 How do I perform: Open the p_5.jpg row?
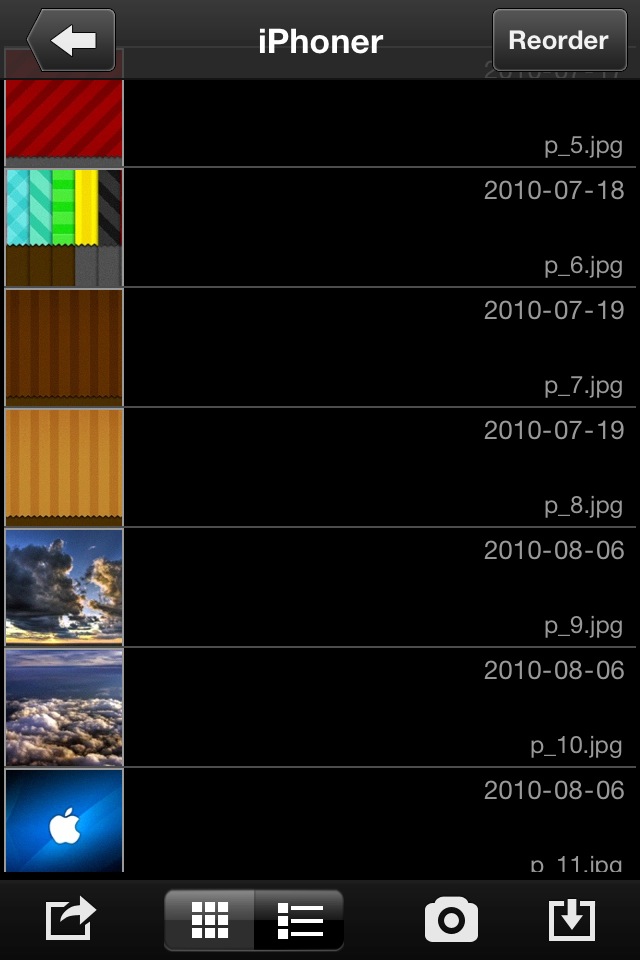tap(320, 123)
